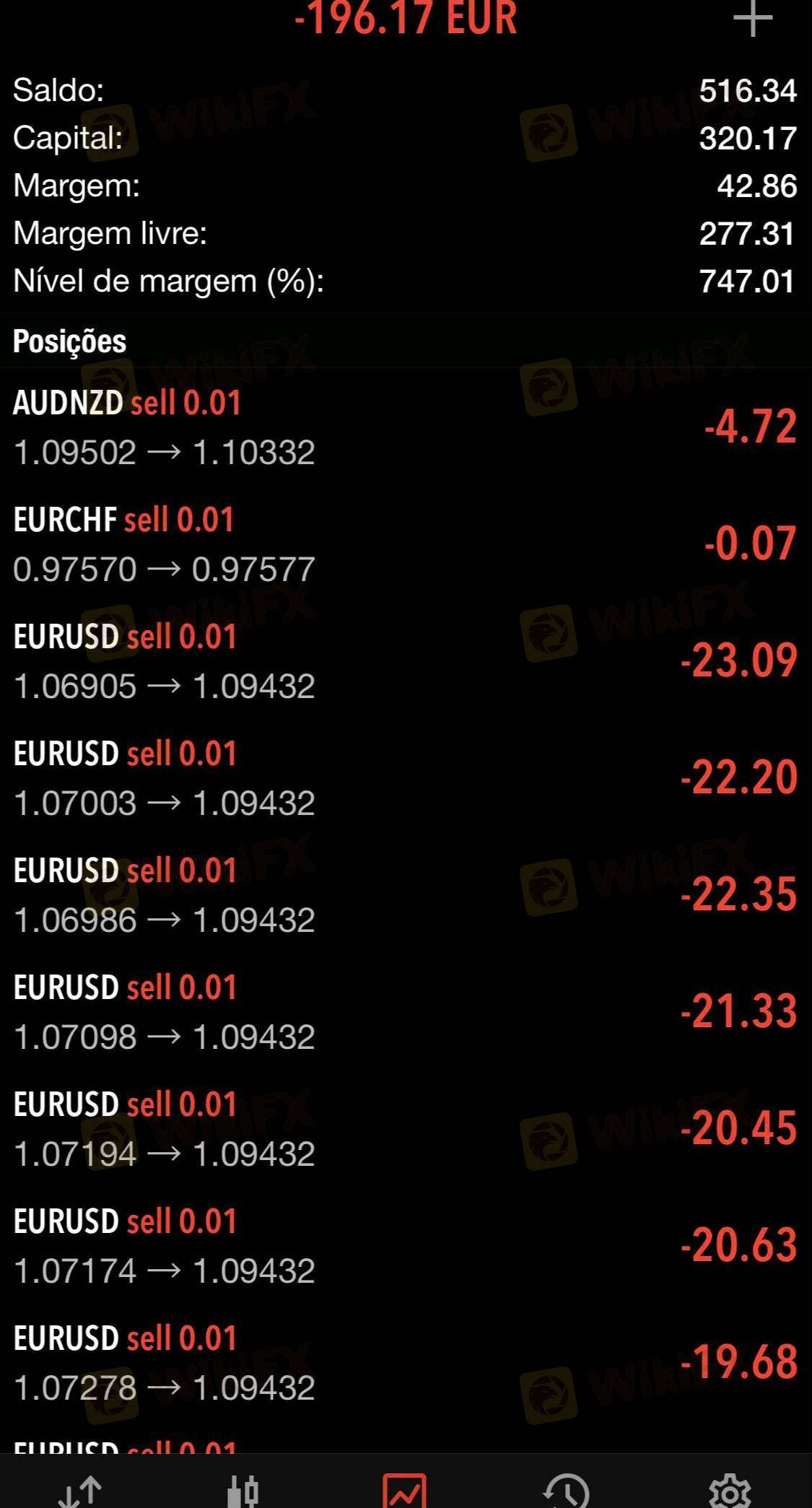812x1508 pixels.
Task: Open EURUSD position with entry 1.07098
Action: click(404, 1011)
